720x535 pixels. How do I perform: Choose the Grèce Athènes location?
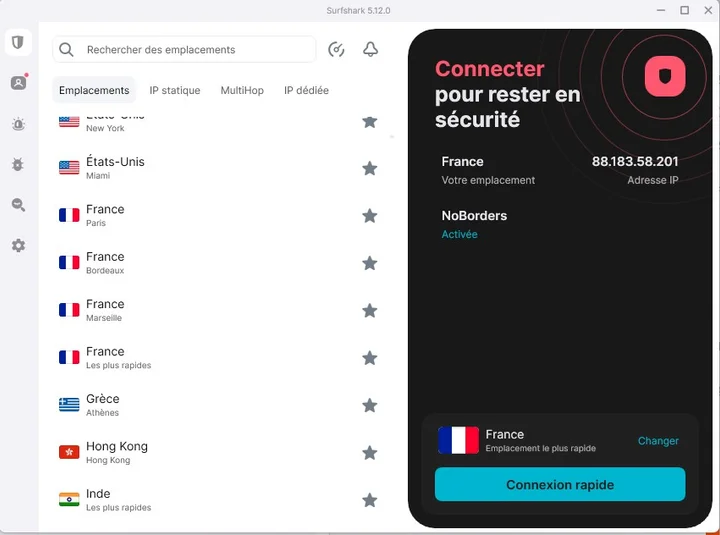[218, 405]
